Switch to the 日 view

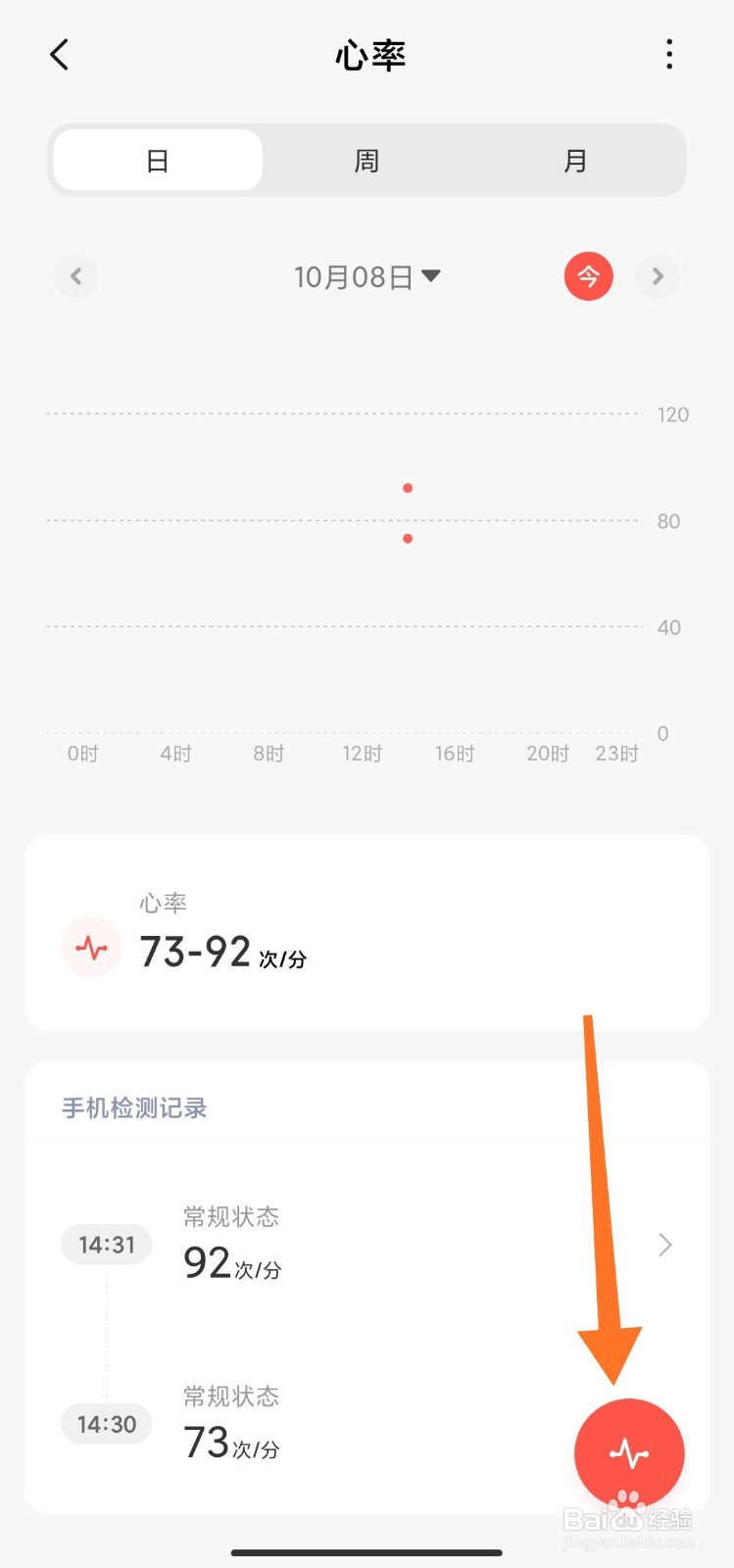tap(158, 161)
